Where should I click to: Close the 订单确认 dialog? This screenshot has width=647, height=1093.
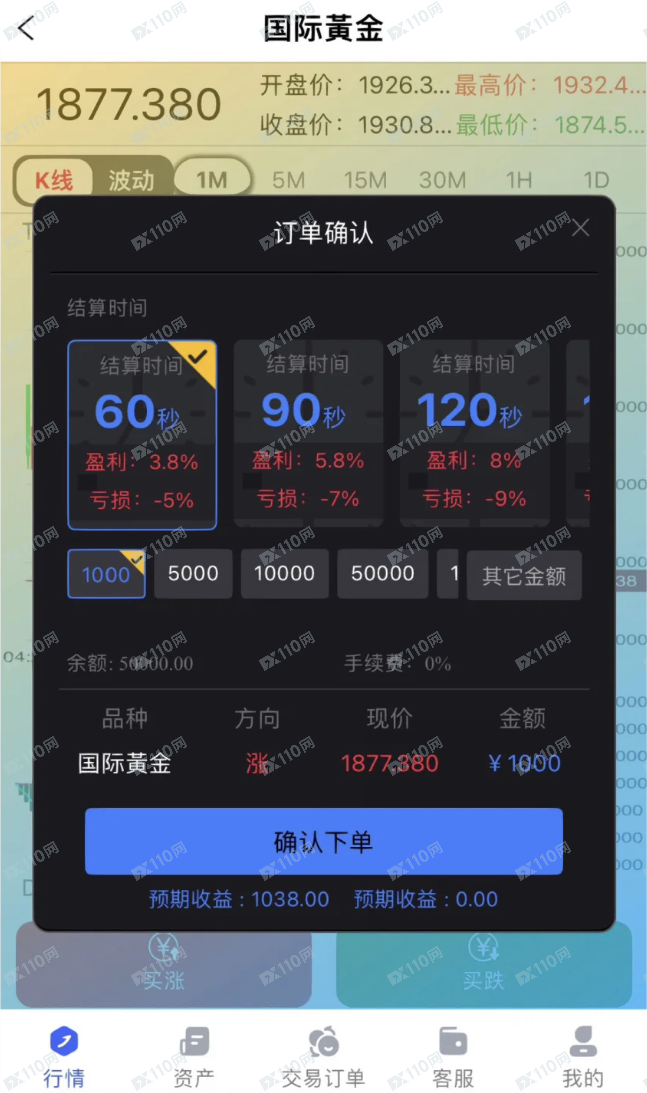pos(580,228)
